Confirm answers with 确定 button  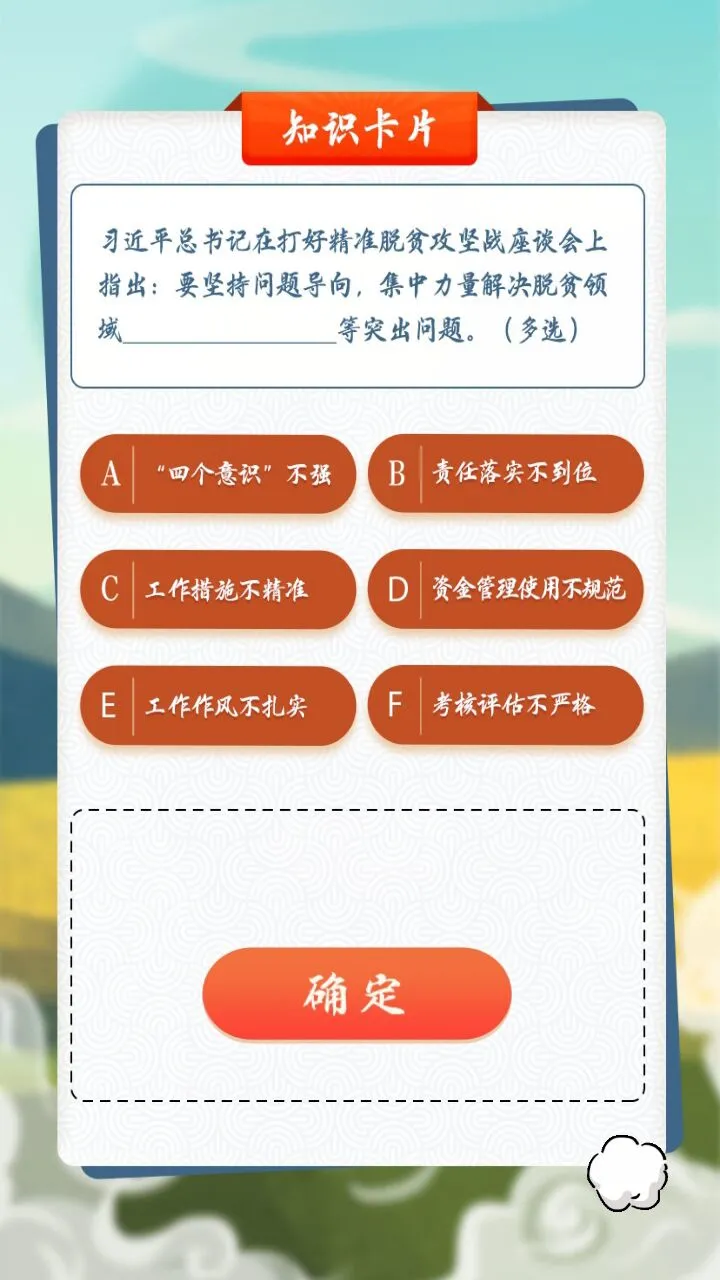357,994
